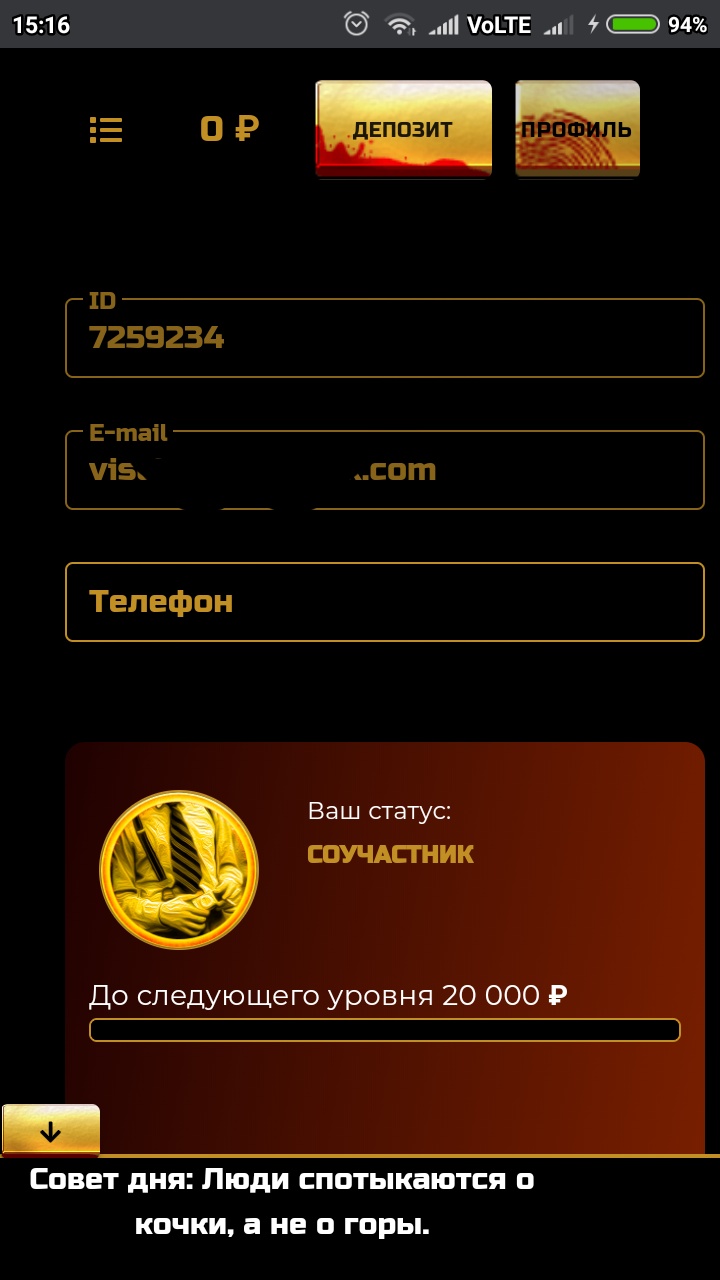Open the hamburger menu icon

(105, 130)
